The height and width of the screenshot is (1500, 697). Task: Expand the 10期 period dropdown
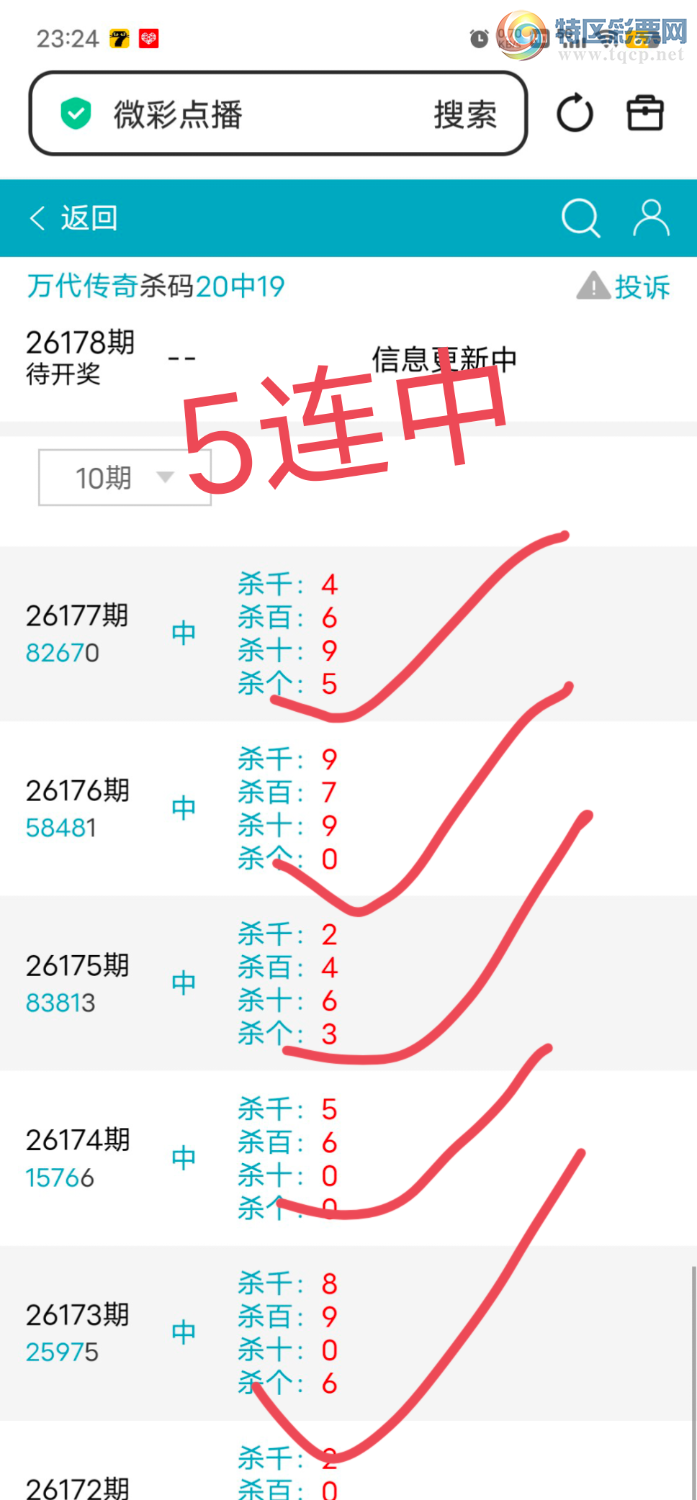(125, 478)
